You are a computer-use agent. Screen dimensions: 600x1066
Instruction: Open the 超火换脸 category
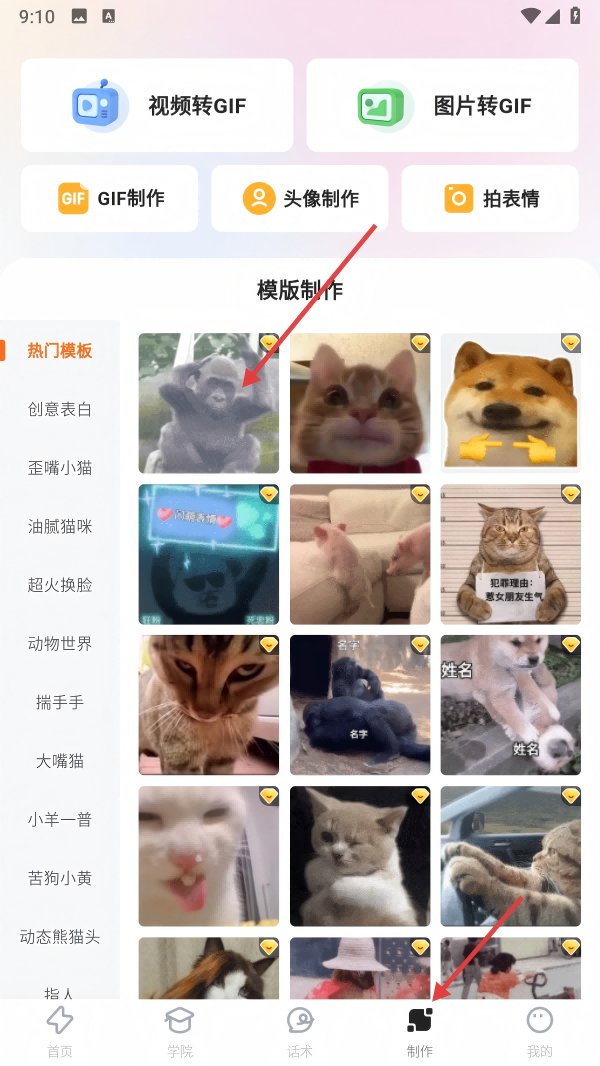[x=60, y=585]
